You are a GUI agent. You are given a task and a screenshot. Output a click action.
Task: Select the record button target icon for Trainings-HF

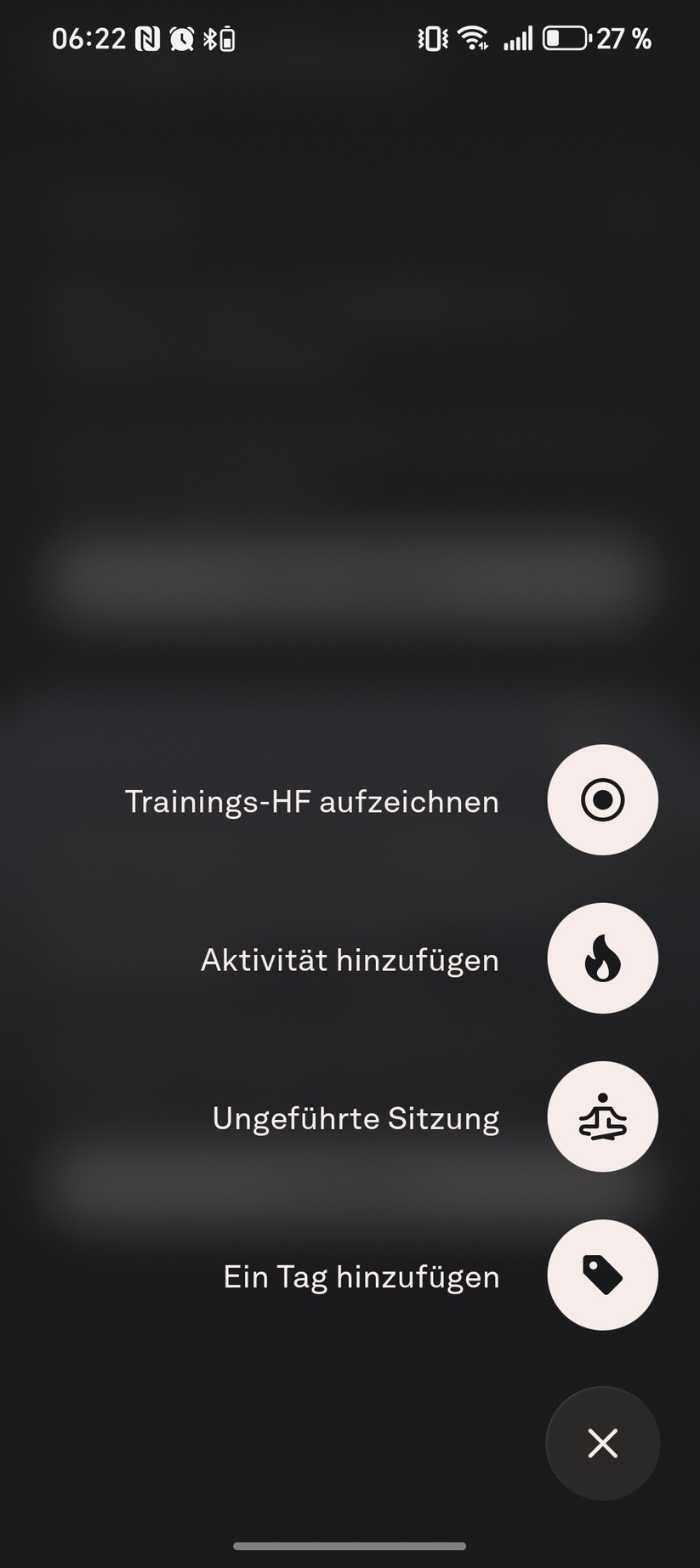pos(602,799)
